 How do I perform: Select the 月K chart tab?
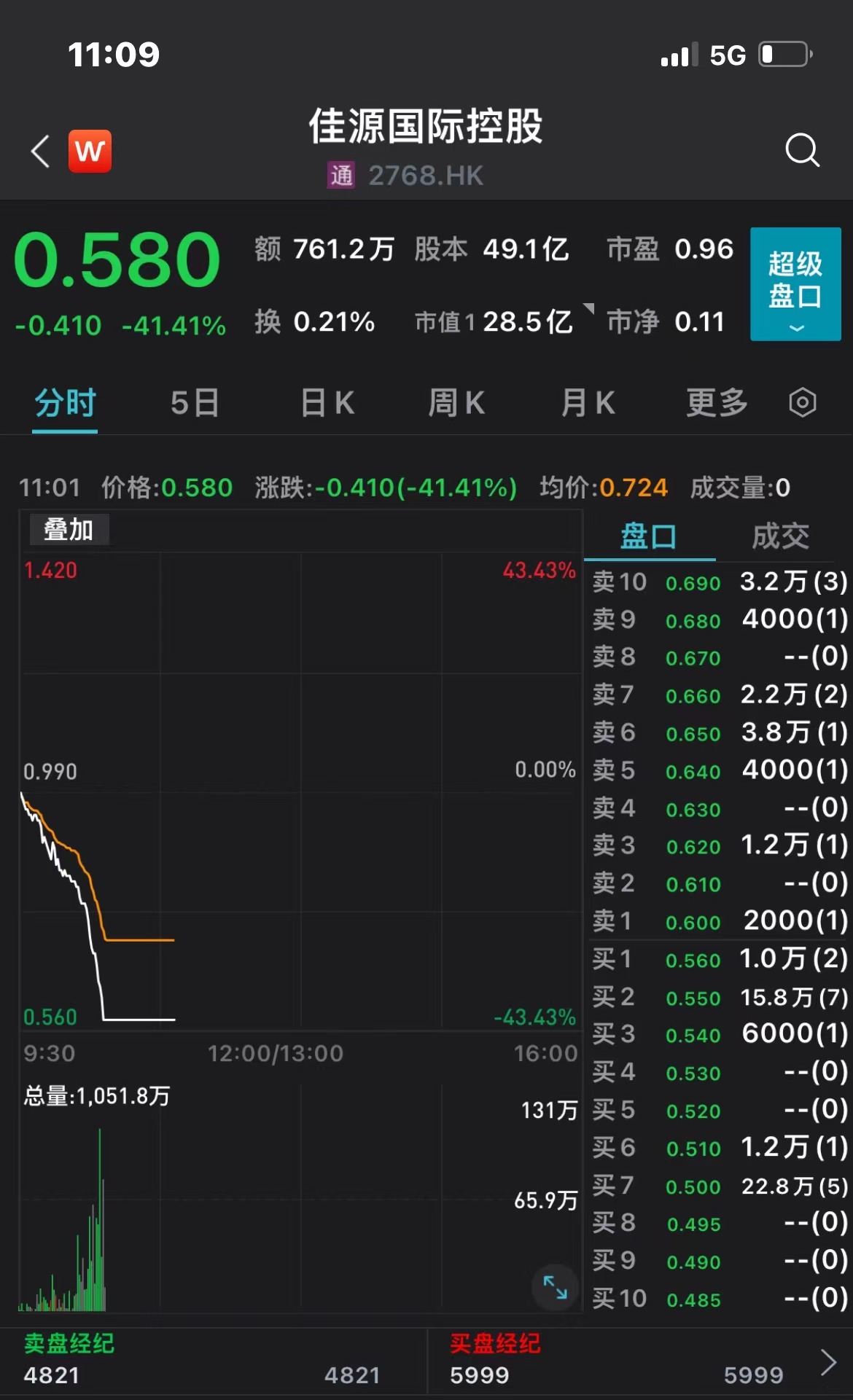coord(588,403)
